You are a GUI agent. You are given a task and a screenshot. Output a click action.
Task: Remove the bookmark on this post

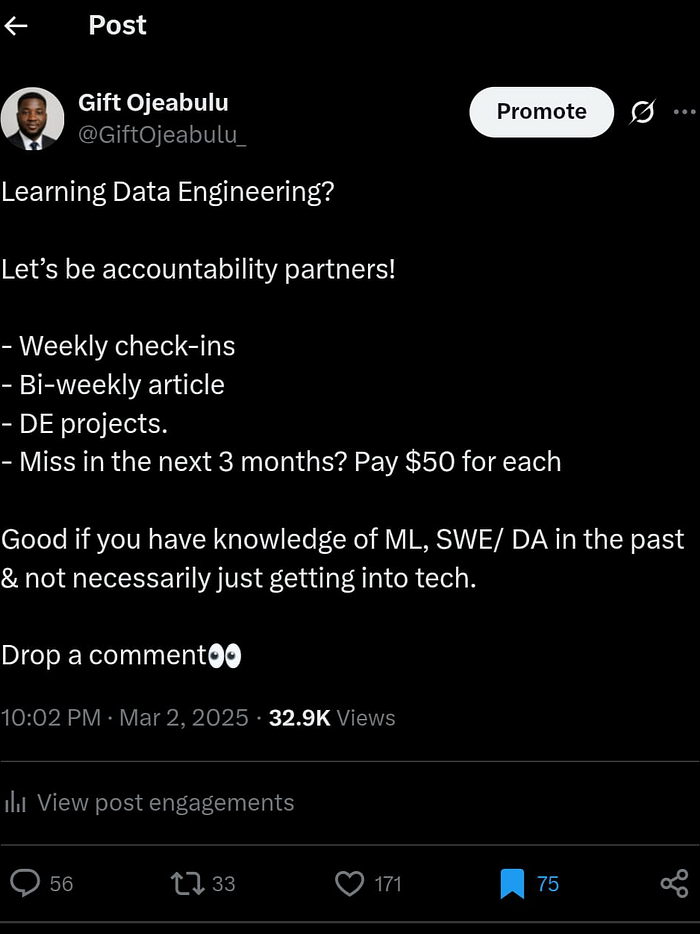coord(512,883)
